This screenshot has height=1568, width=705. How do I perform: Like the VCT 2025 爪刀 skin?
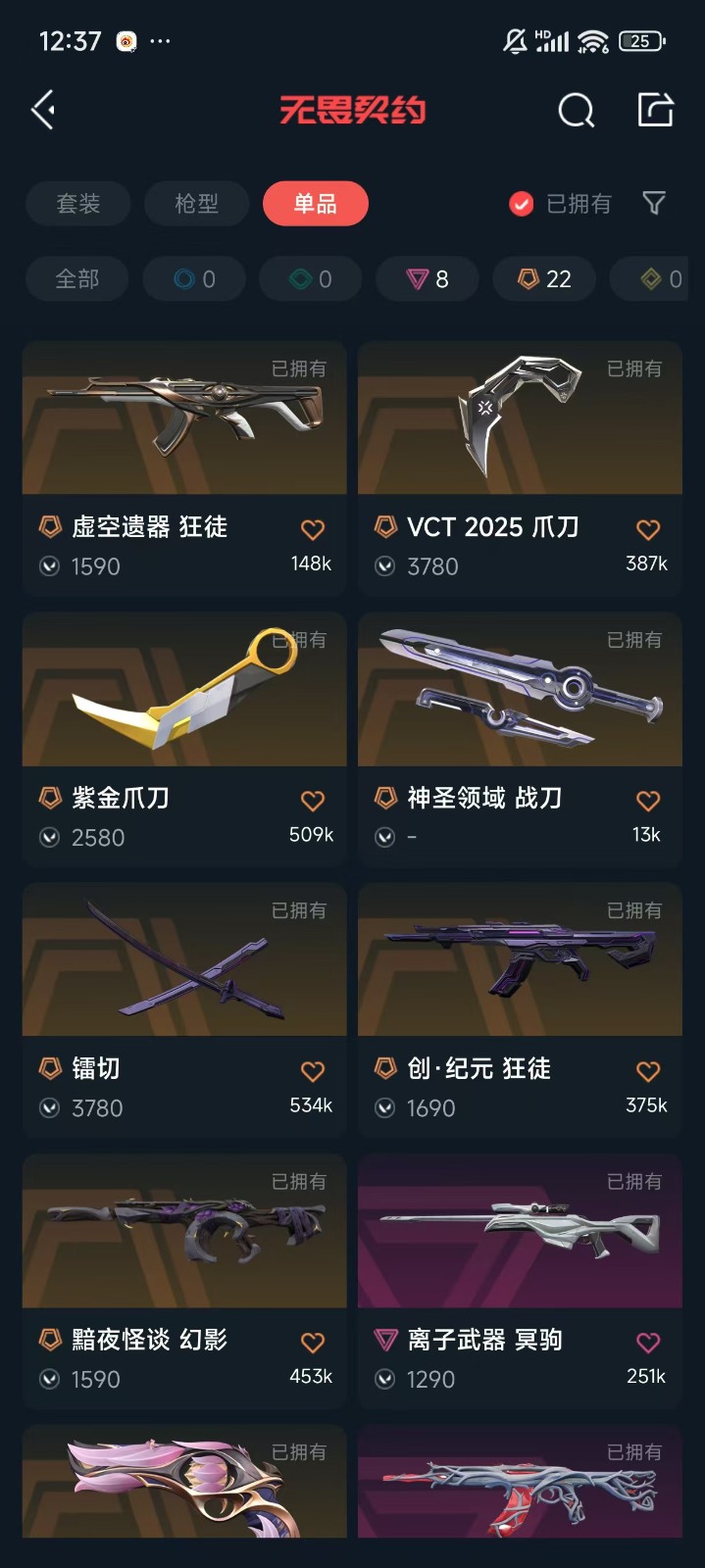point(648,530)
